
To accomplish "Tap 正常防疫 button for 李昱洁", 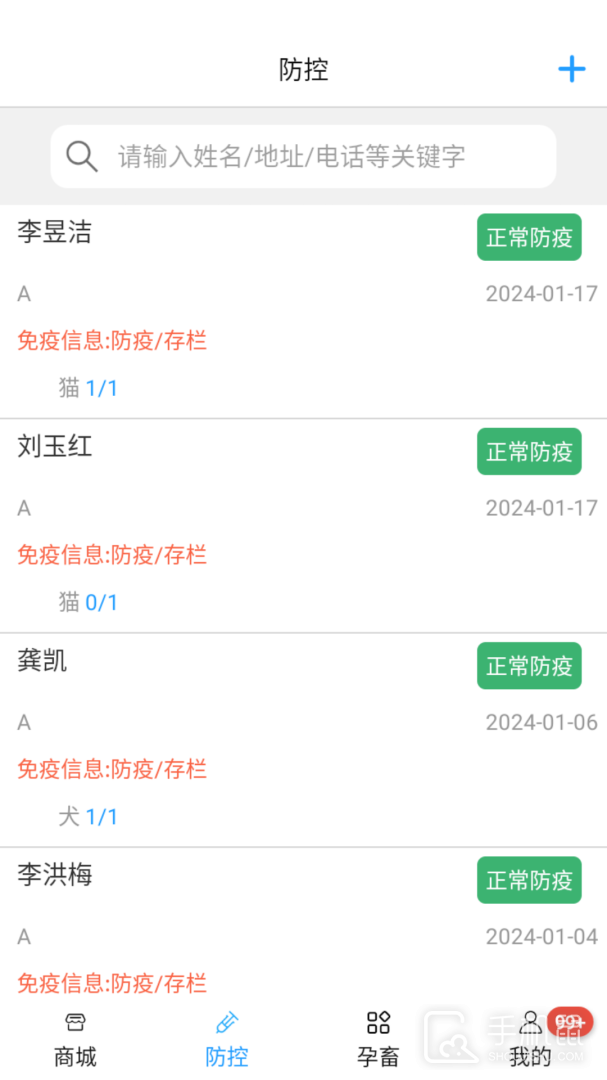I will tap(529, 237).
